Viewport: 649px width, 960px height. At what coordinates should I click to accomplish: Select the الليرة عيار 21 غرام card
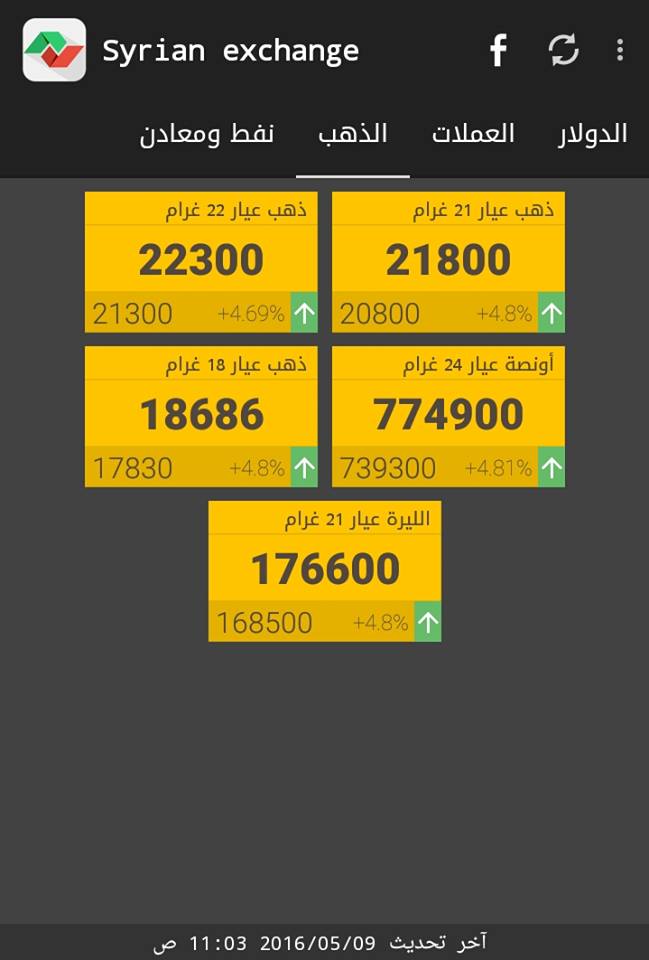[325, 571]
